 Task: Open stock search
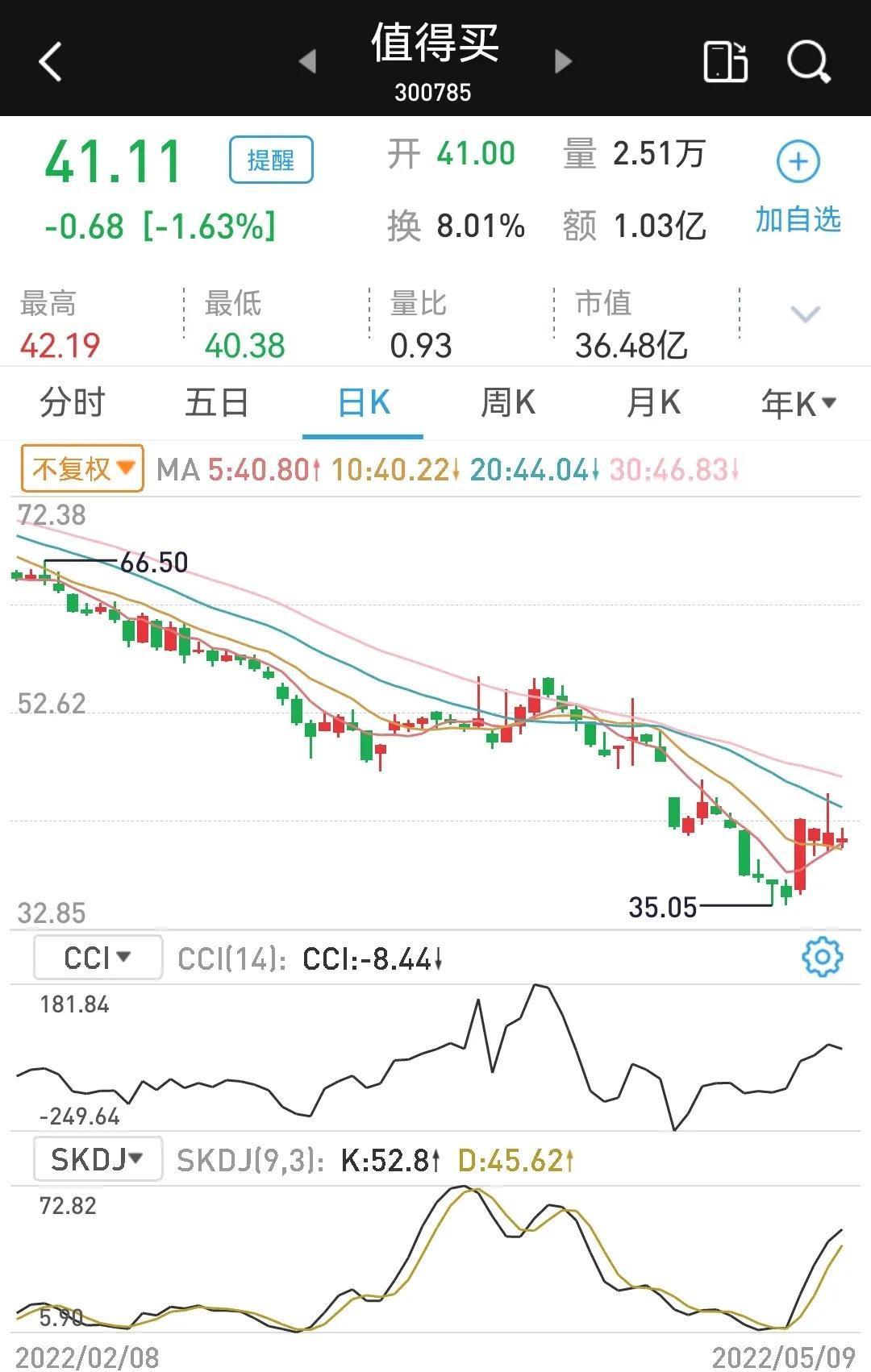click(x=808, y=61)
